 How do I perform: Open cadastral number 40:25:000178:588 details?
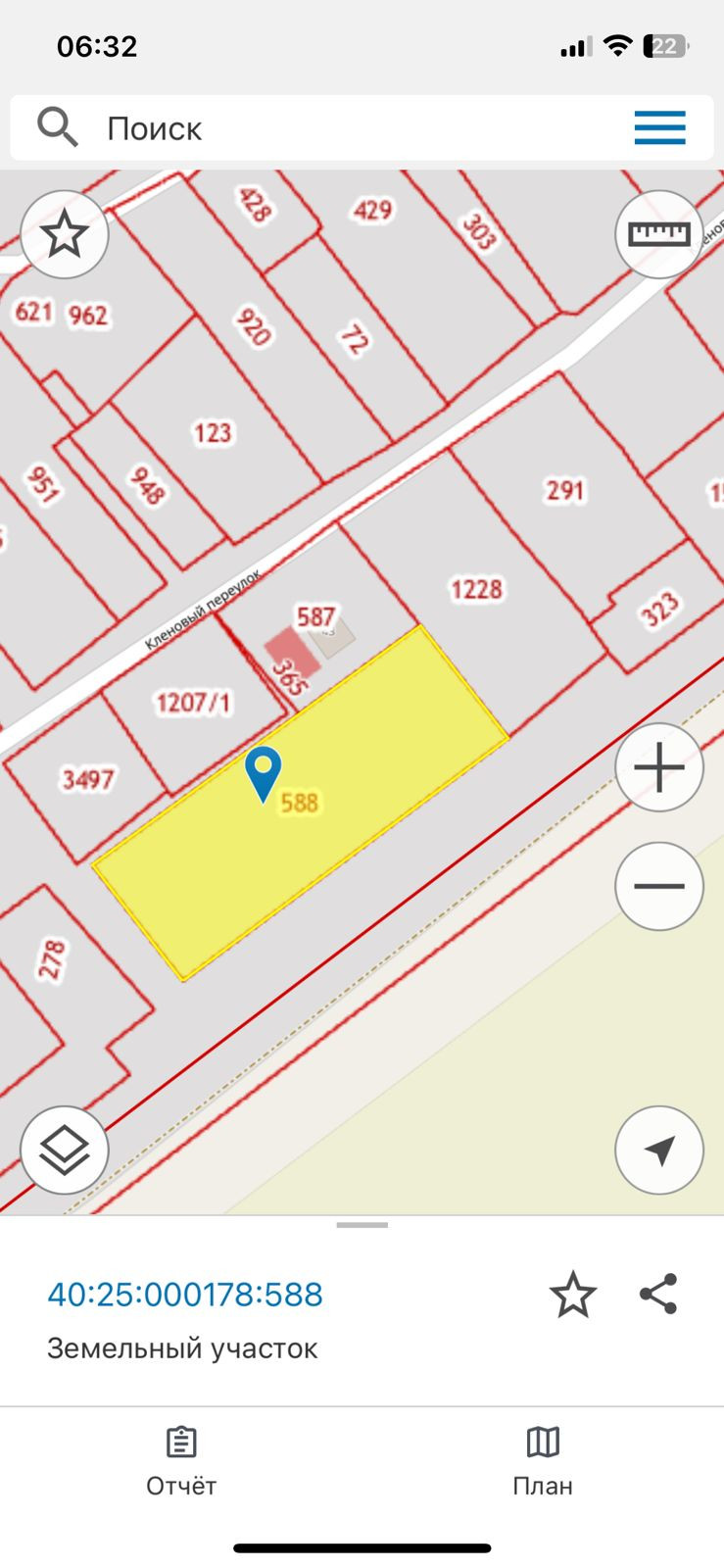tap(185, 1295)
